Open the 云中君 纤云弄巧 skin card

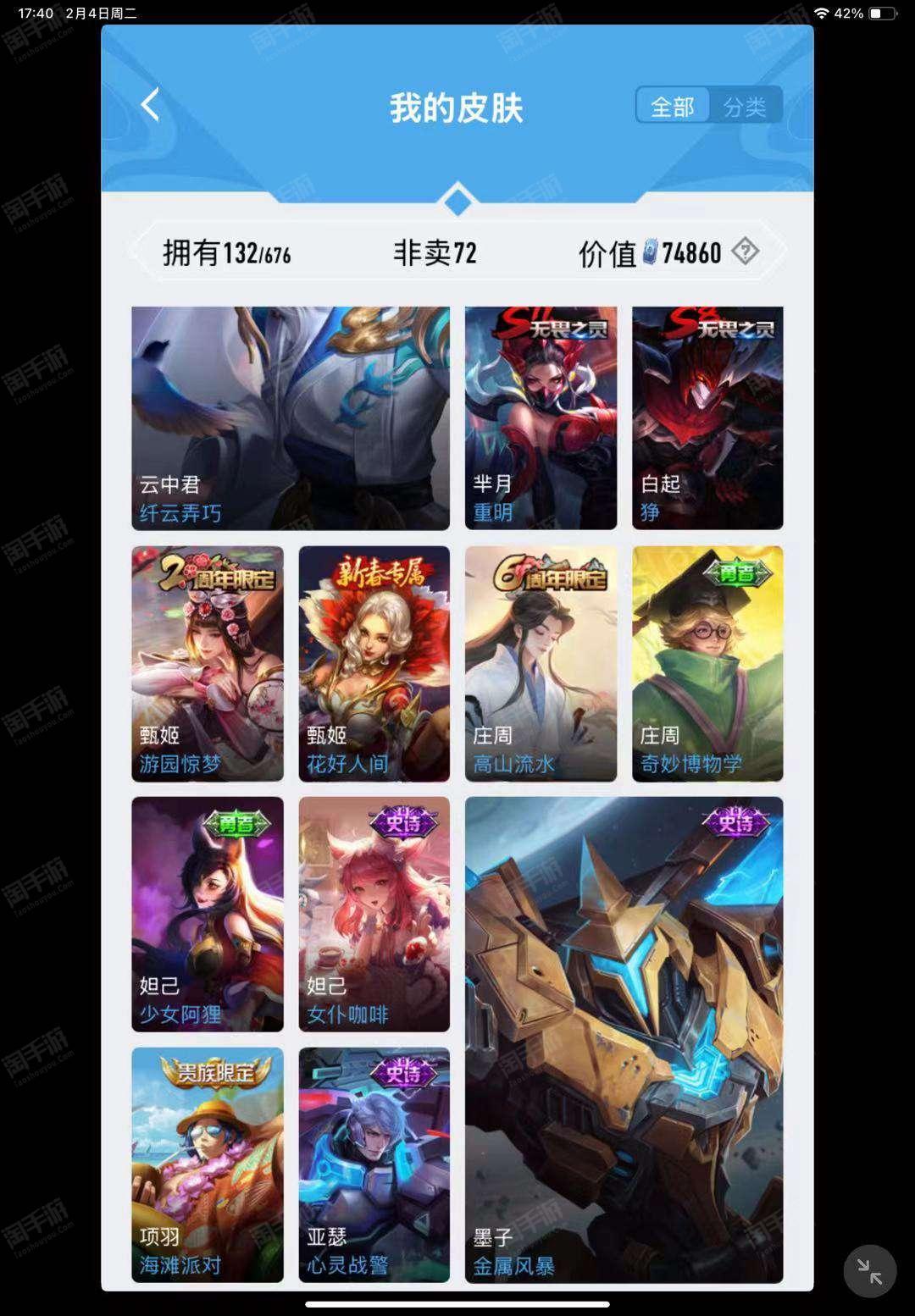point(291,418)
